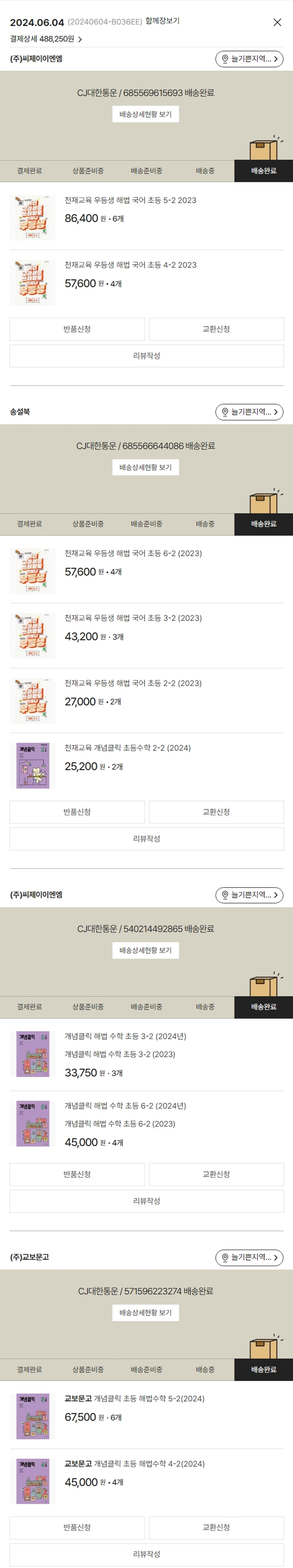This screenshot has width=293, height=1568.
Task: Close the order detail screen
Action: coord(277,23)
